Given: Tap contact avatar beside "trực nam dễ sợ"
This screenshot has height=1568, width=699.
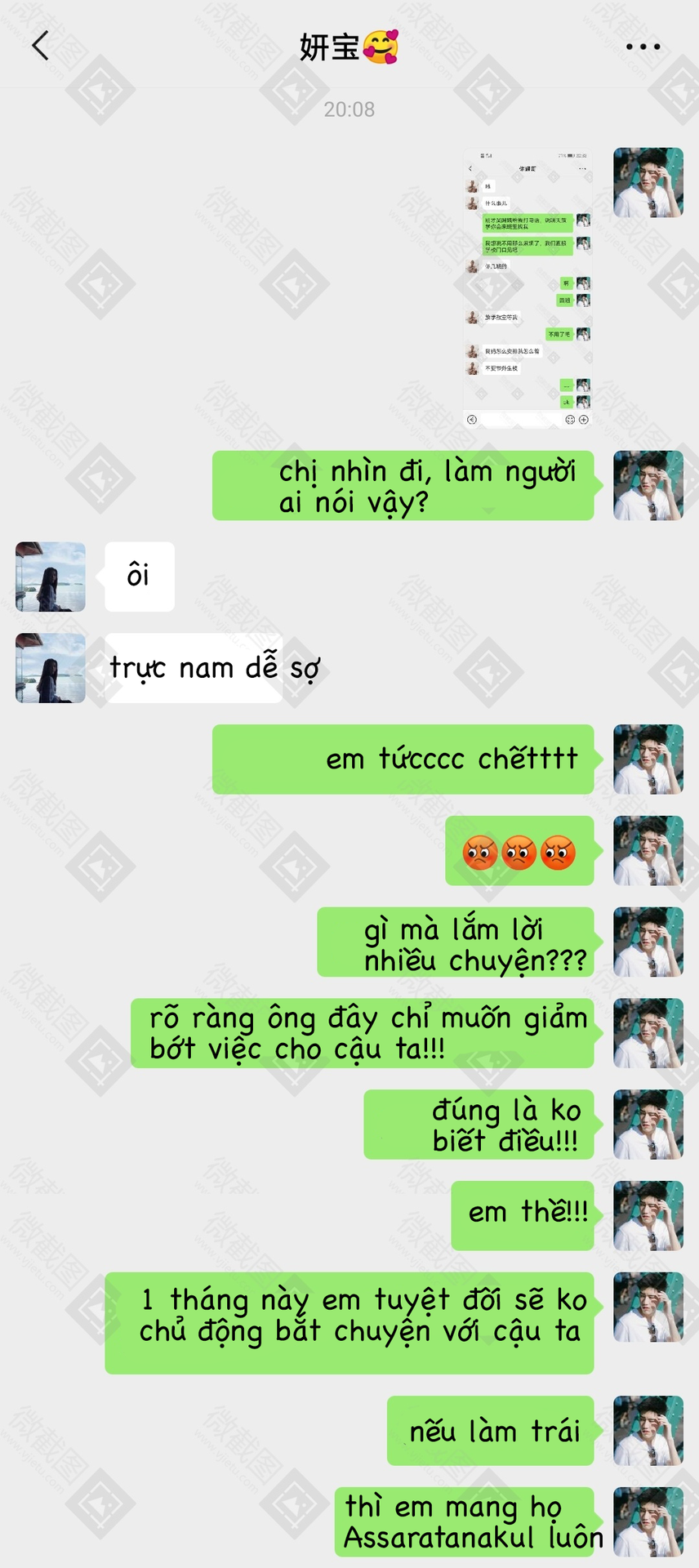Looking at the screenshot, I should pyautogui.click(x=51, y=668).
